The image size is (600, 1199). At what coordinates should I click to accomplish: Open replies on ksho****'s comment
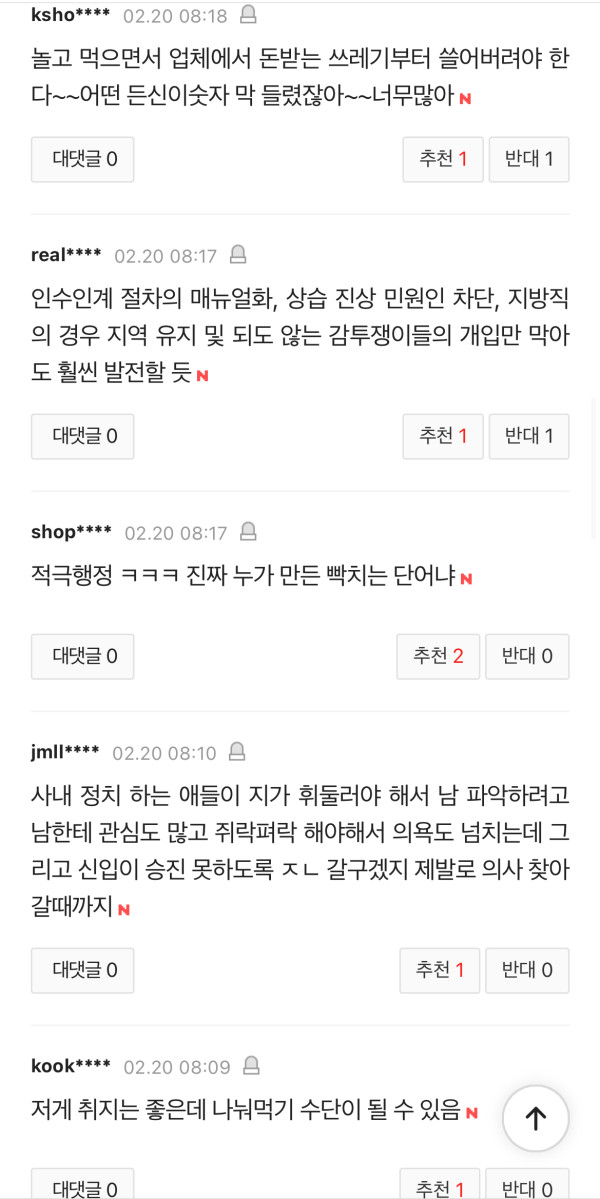[x=83, y=159]
